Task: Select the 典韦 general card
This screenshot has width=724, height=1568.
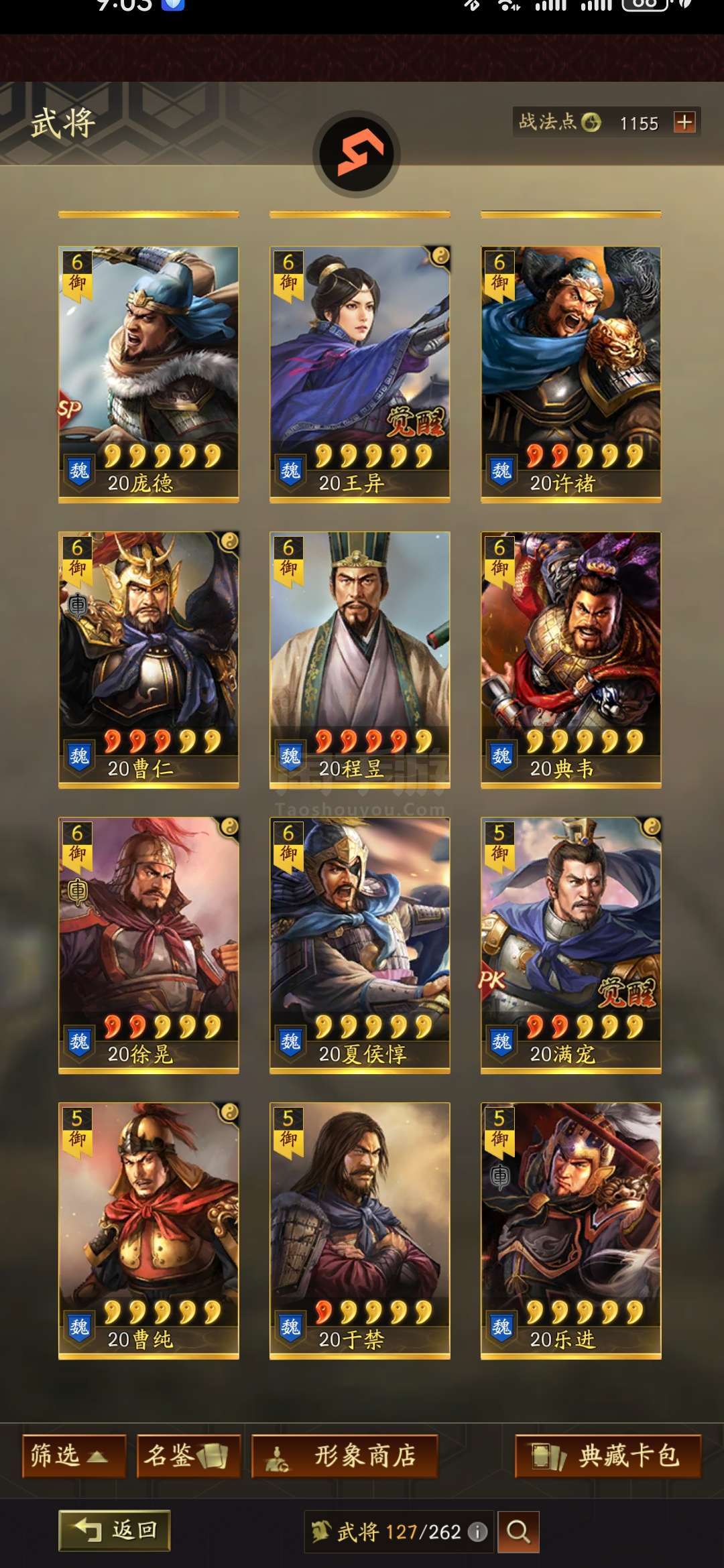Action: click(571, 659)
